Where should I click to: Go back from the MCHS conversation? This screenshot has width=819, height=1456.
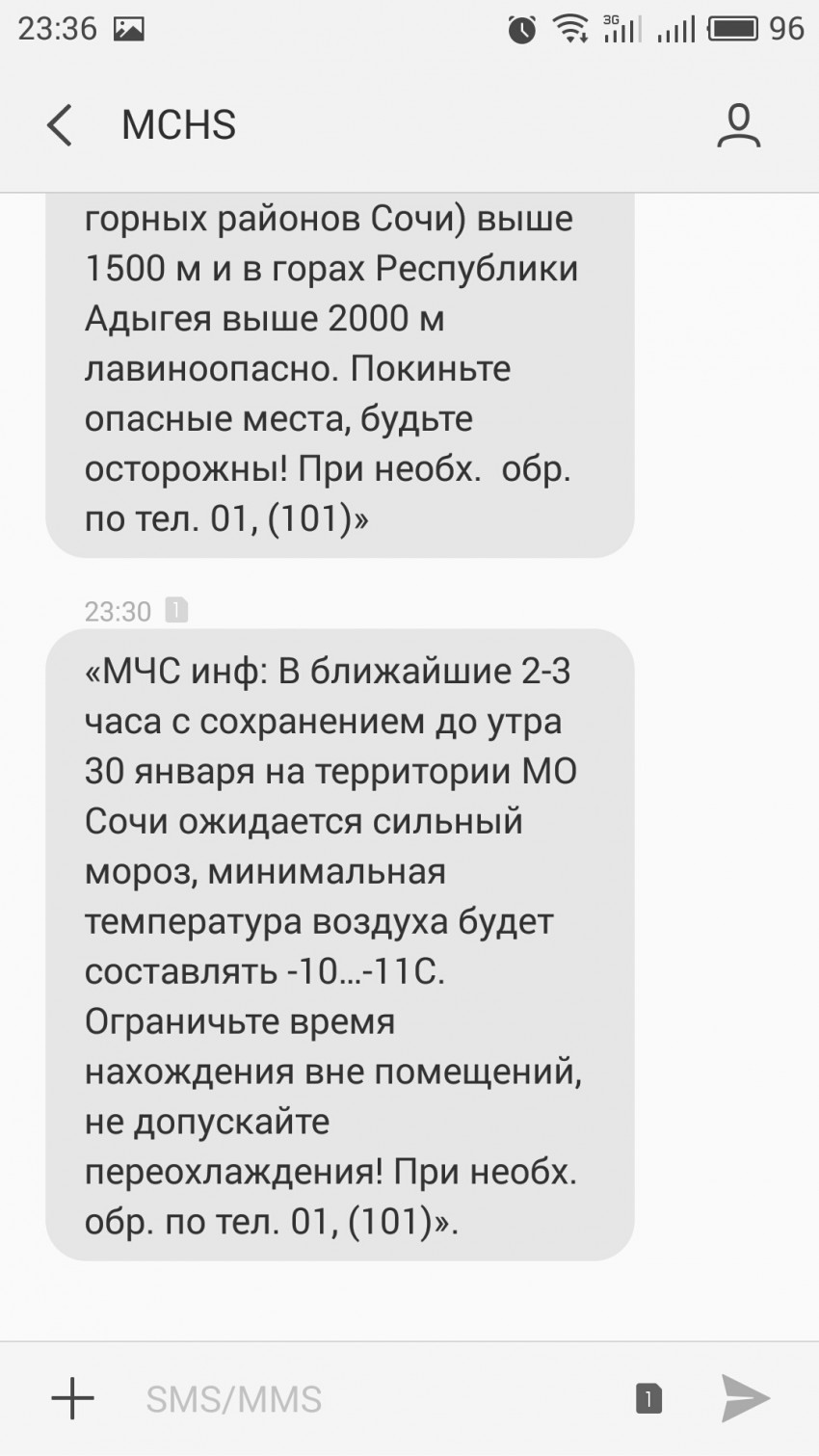(x=60, y=125)
